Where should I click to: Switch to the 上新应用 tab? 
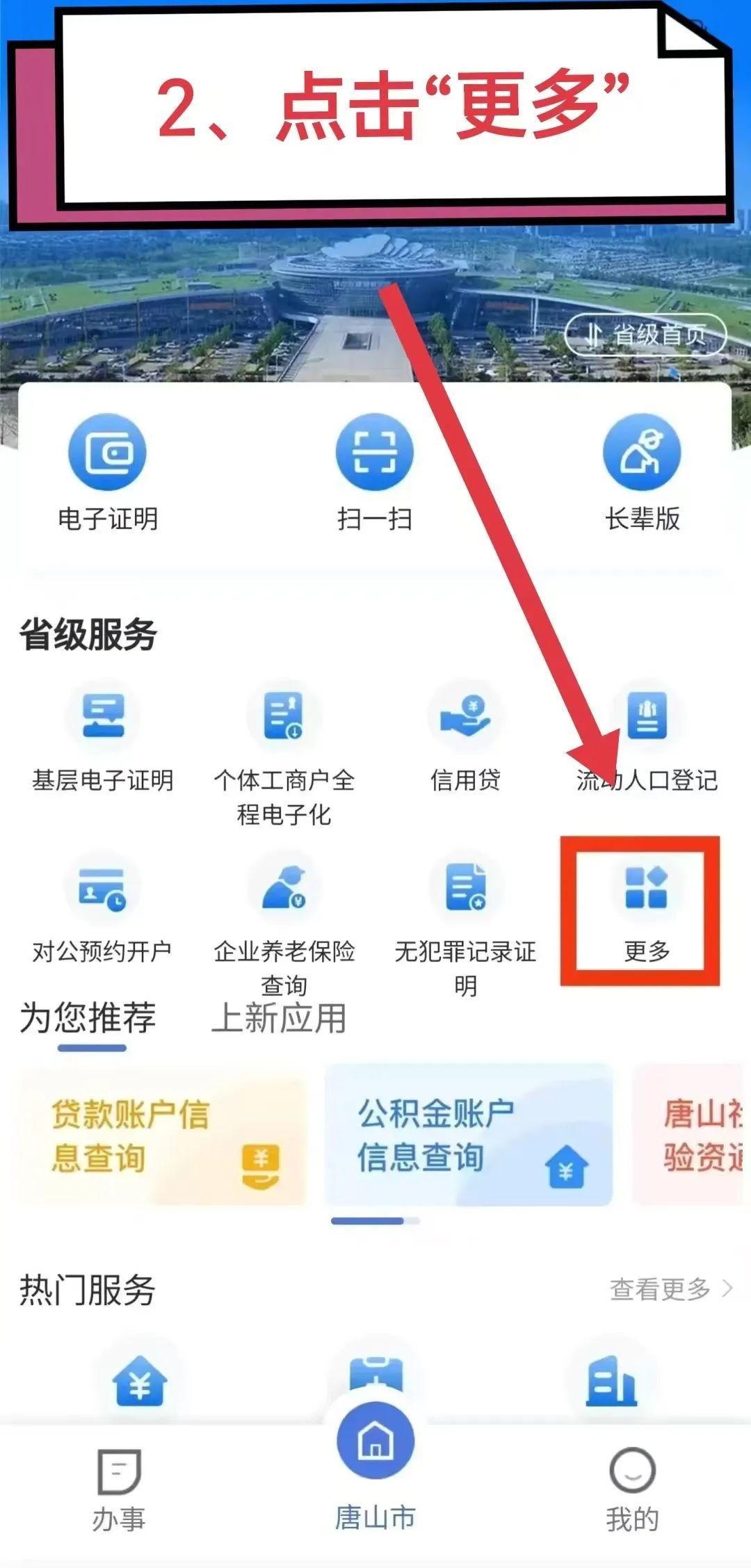coord(278,1018)
